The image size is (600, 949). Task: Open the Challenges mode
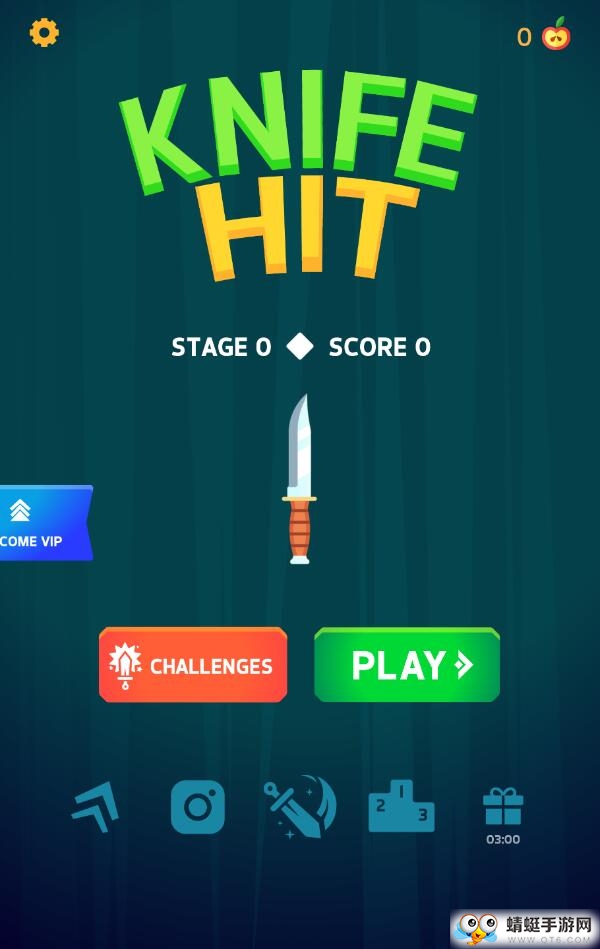pos(193,665)
